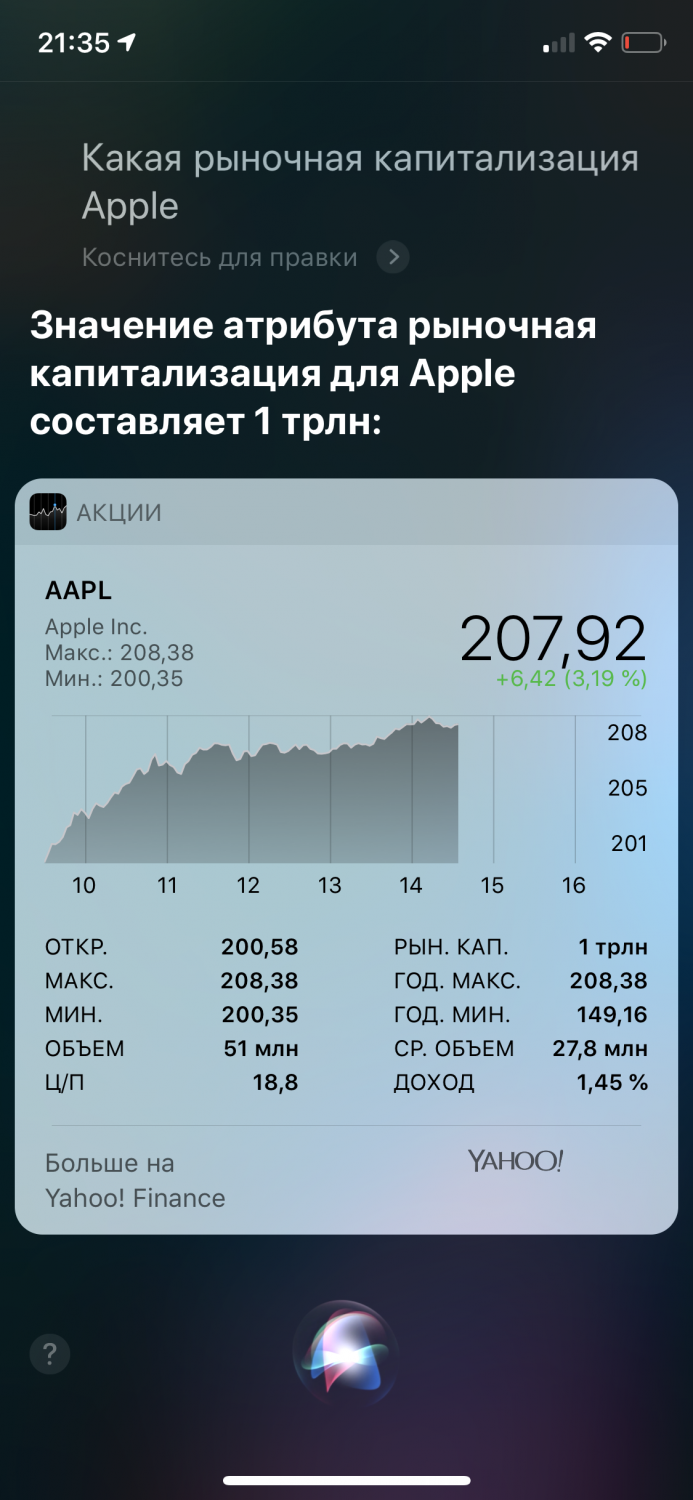Open "Больше на Yahoo! Finance" link
This screenshot has width=693, height=1500.
click(135, 1181)
